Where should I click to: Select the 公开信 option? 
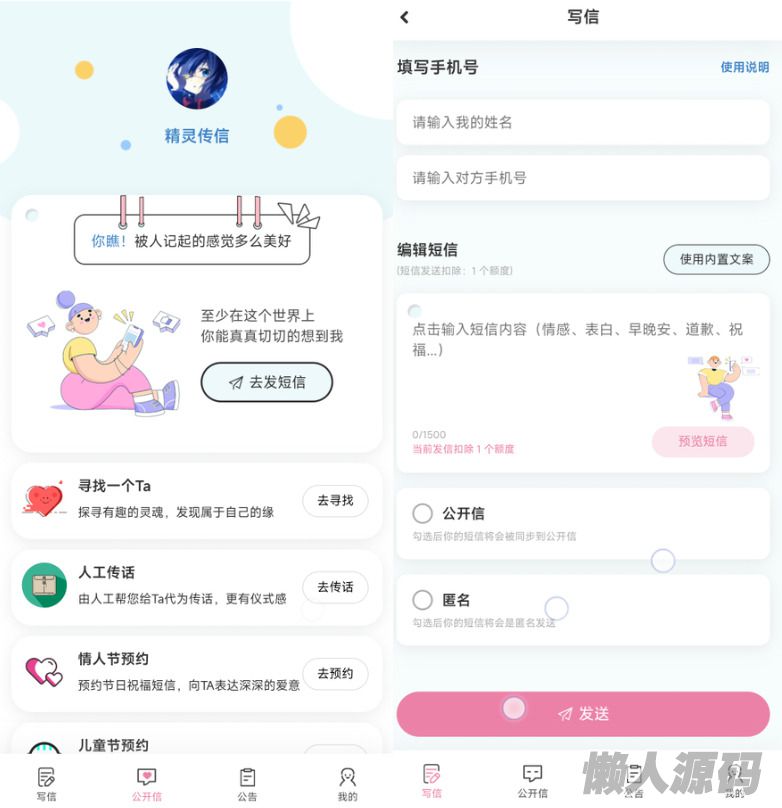[423, 513]
